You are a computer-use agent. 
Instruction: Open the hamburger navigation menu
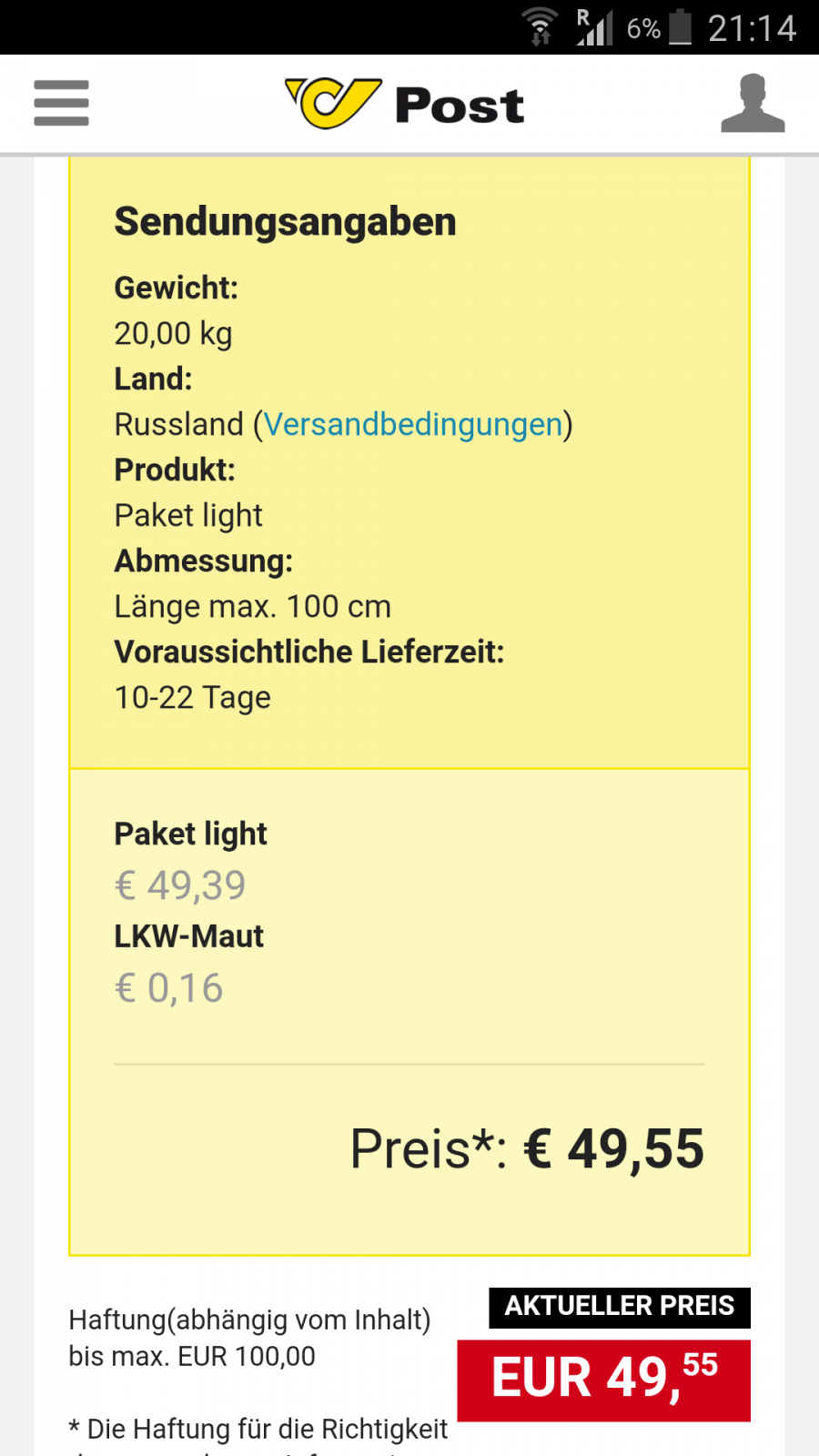coord(61,103)
